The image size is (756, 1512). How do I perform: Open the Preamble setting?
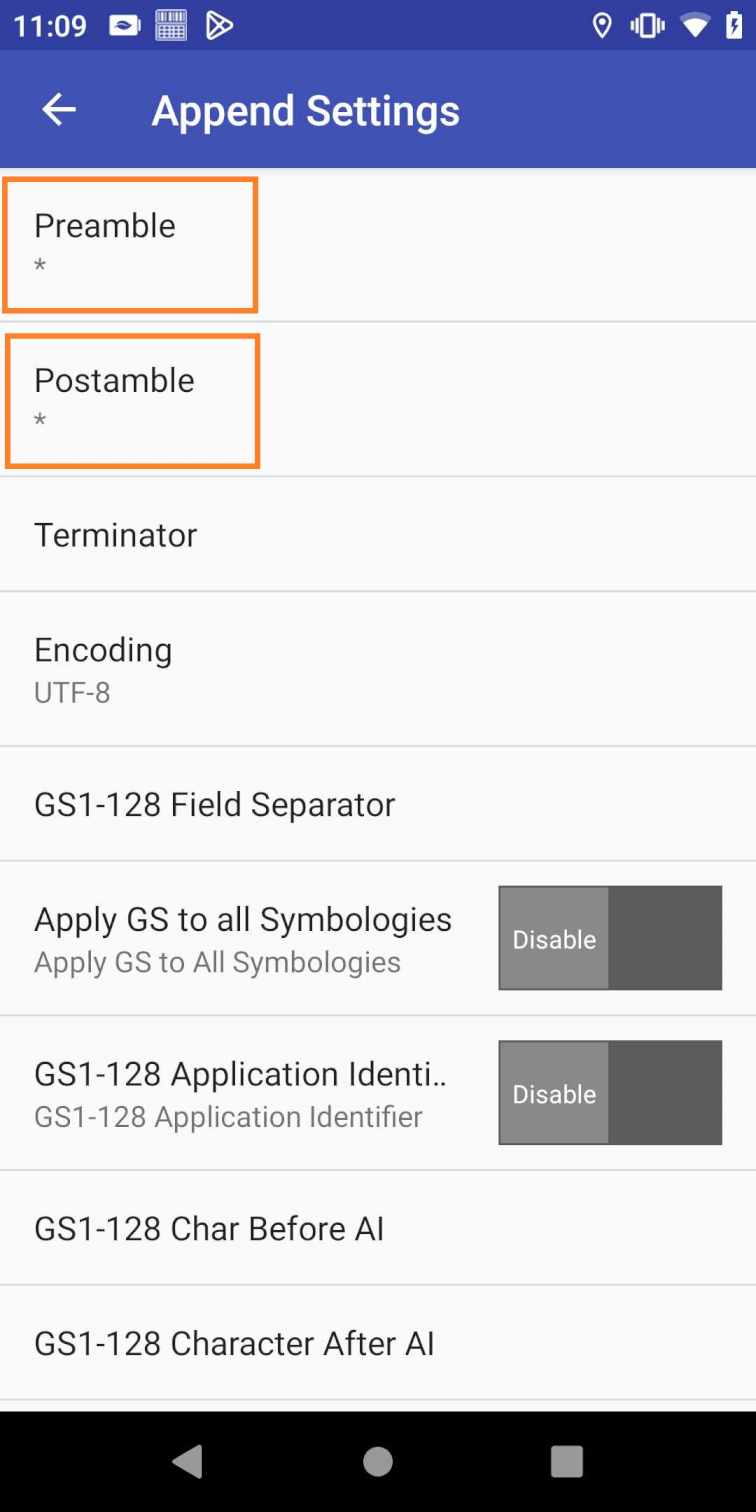point(130,243)
